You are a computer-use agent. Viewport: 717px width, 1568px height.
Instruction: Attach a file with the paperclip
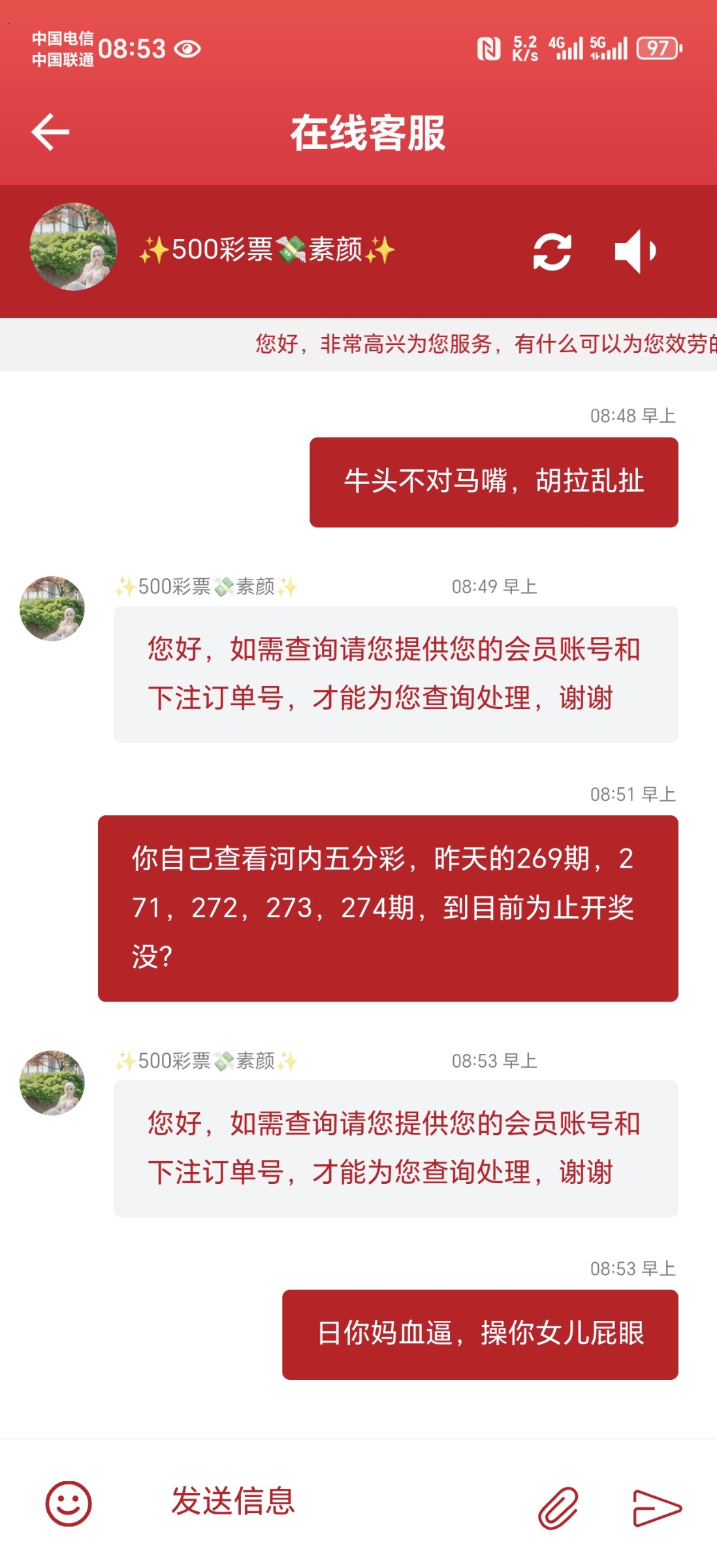[x=558, y=1507]
